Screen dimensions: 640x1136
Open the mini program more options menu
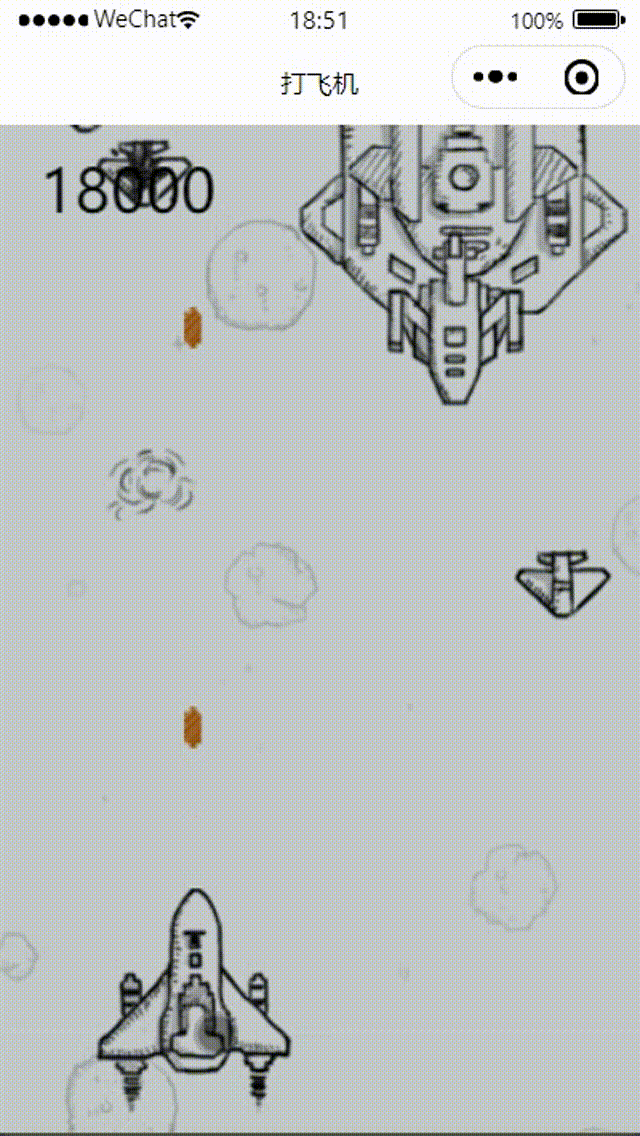pos(495,77)
